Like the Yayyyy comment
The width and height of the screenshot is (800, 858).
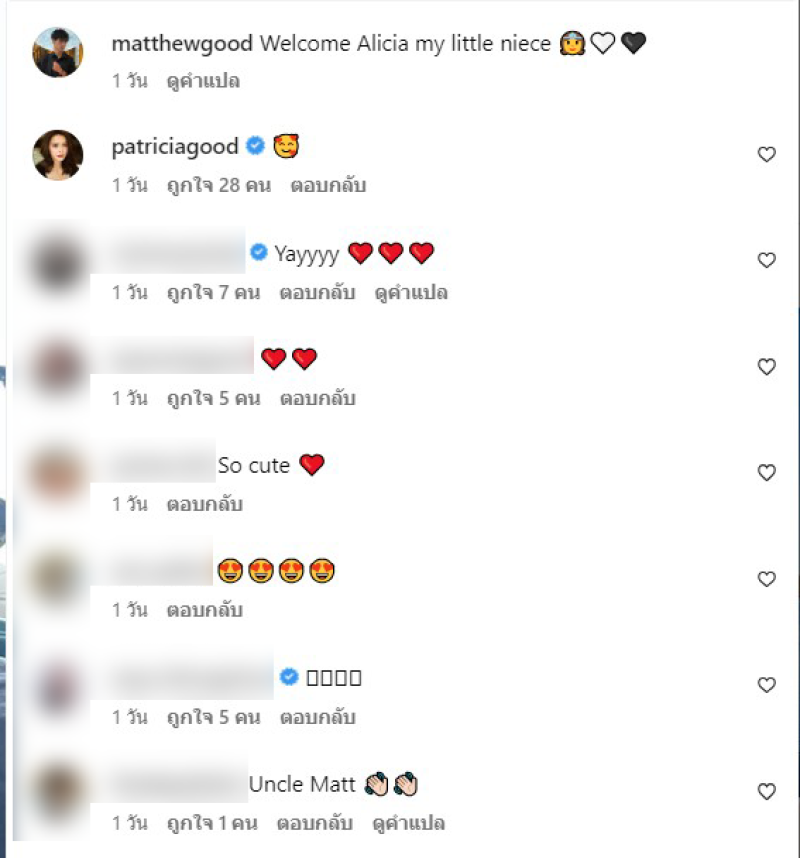tap(766, 260)
